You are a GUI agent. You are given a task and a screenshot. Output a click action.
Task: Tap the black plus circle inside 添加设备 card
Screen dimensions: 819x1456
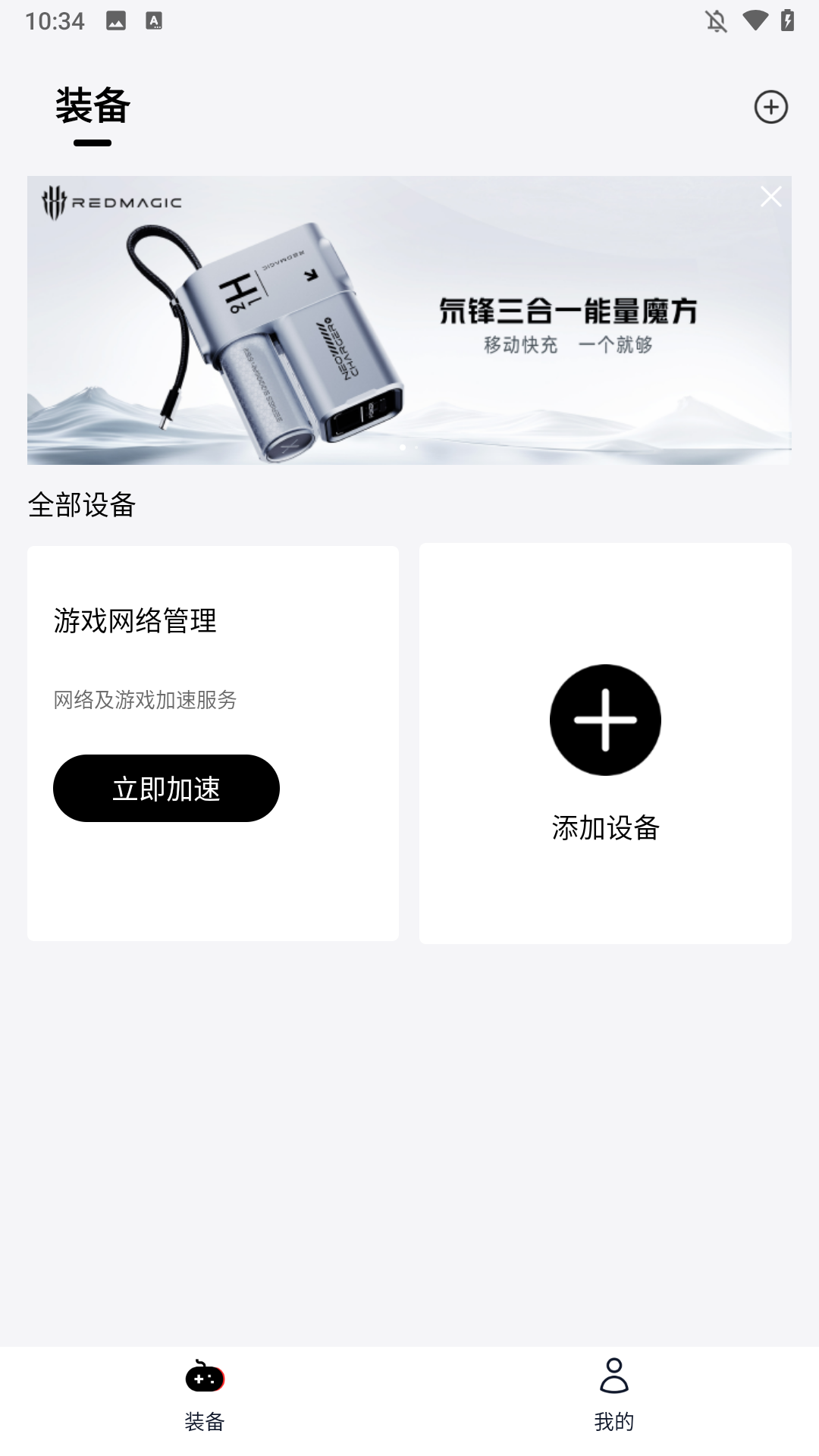point(605,720)
